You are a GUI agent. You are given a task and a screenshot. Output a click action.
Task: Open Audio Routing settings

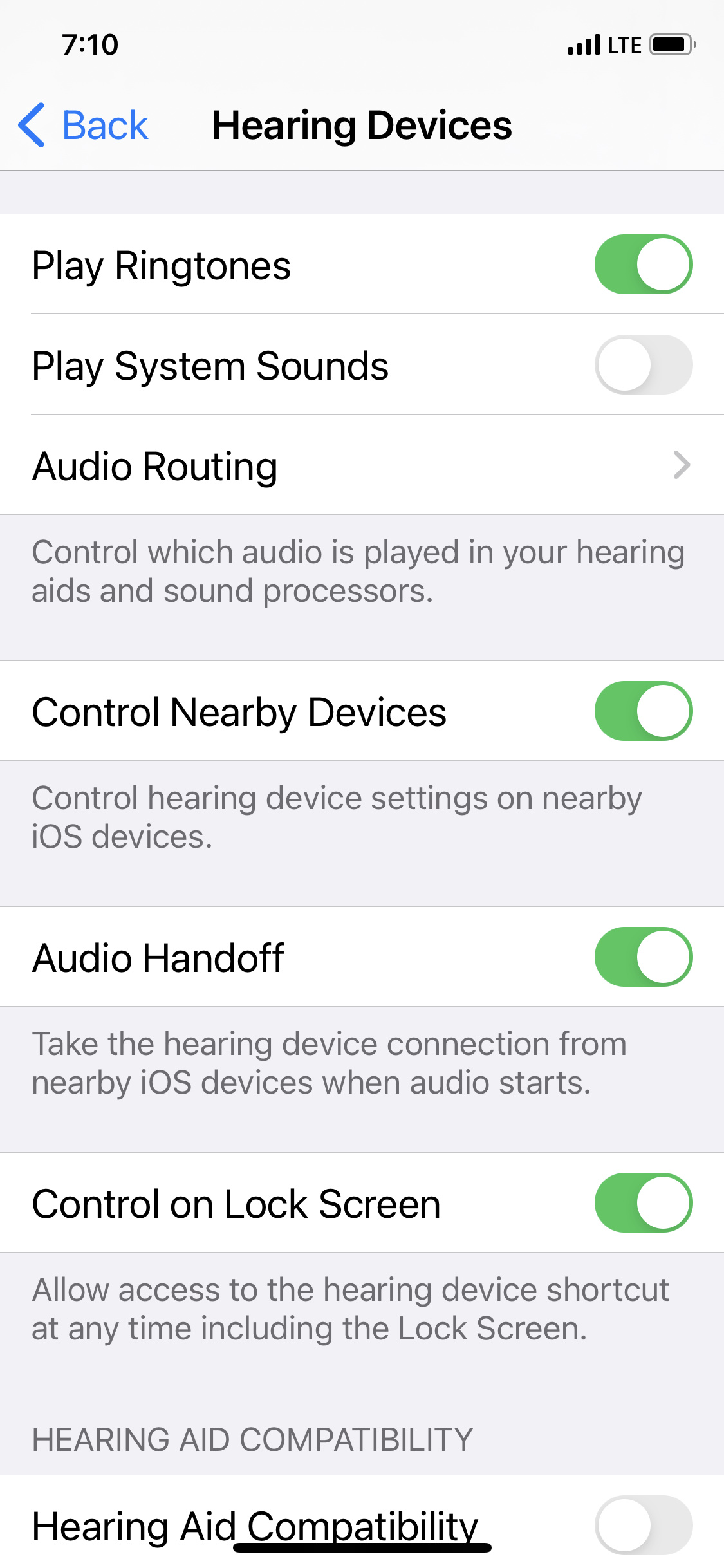point(362,465)
